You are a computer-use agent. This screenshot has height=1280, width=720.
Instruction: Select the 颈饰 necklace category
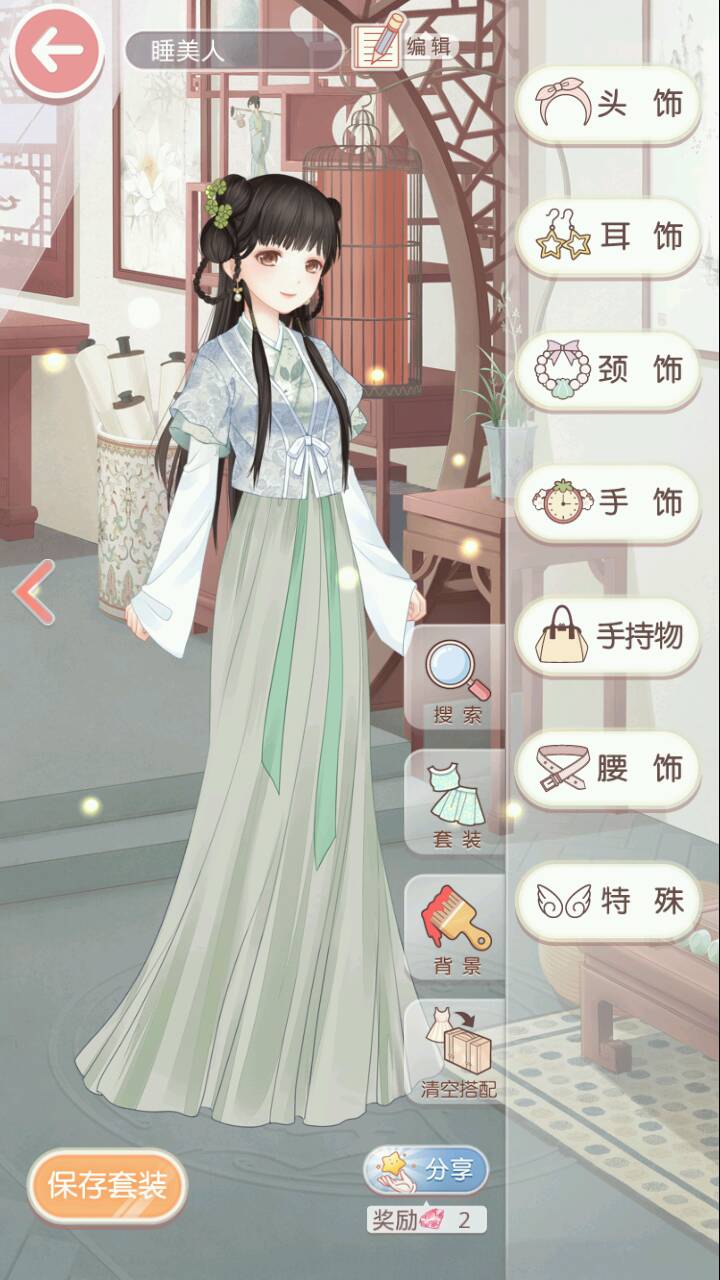click(608, 370)
